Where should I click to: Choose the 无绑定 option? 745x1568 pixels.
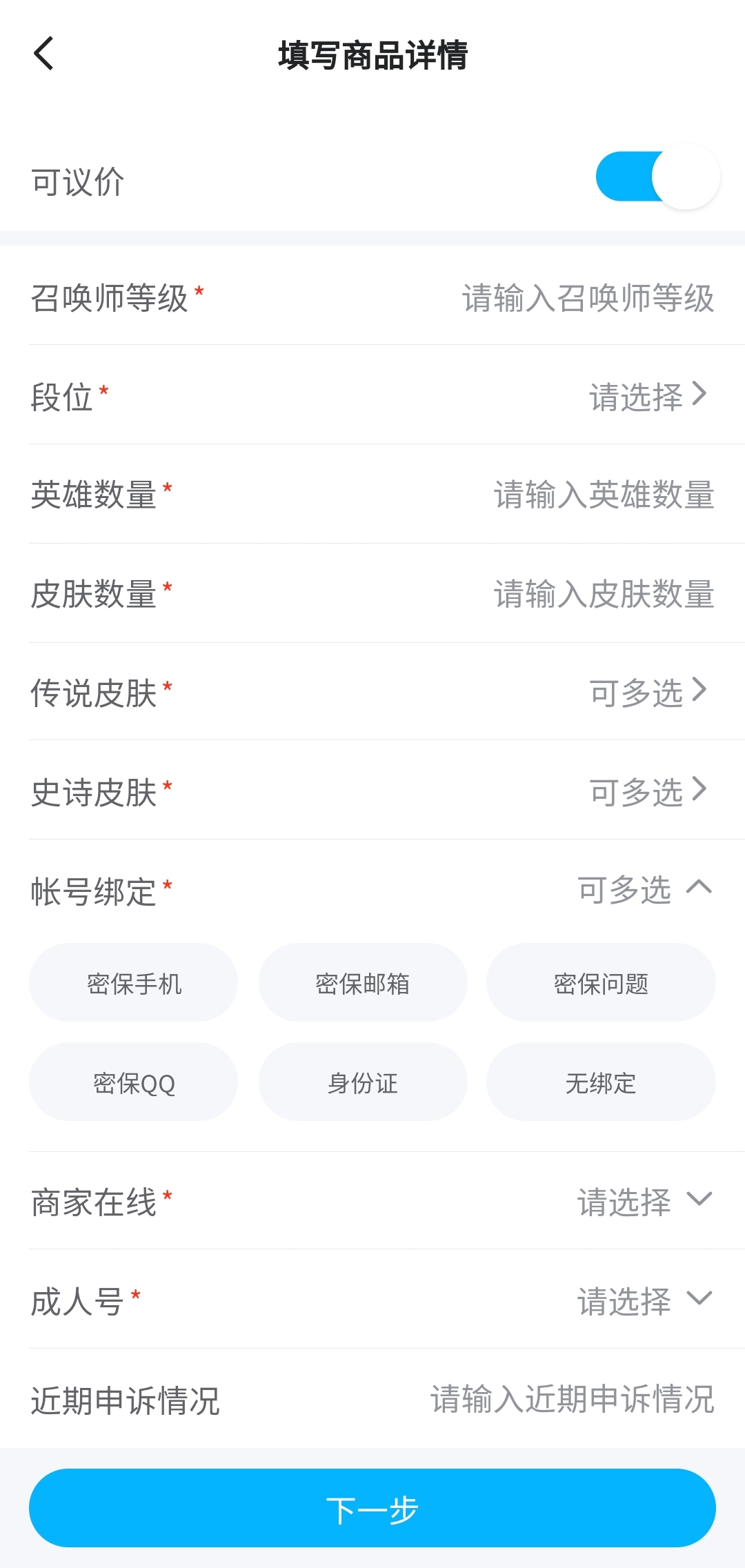click(601, 1082)
